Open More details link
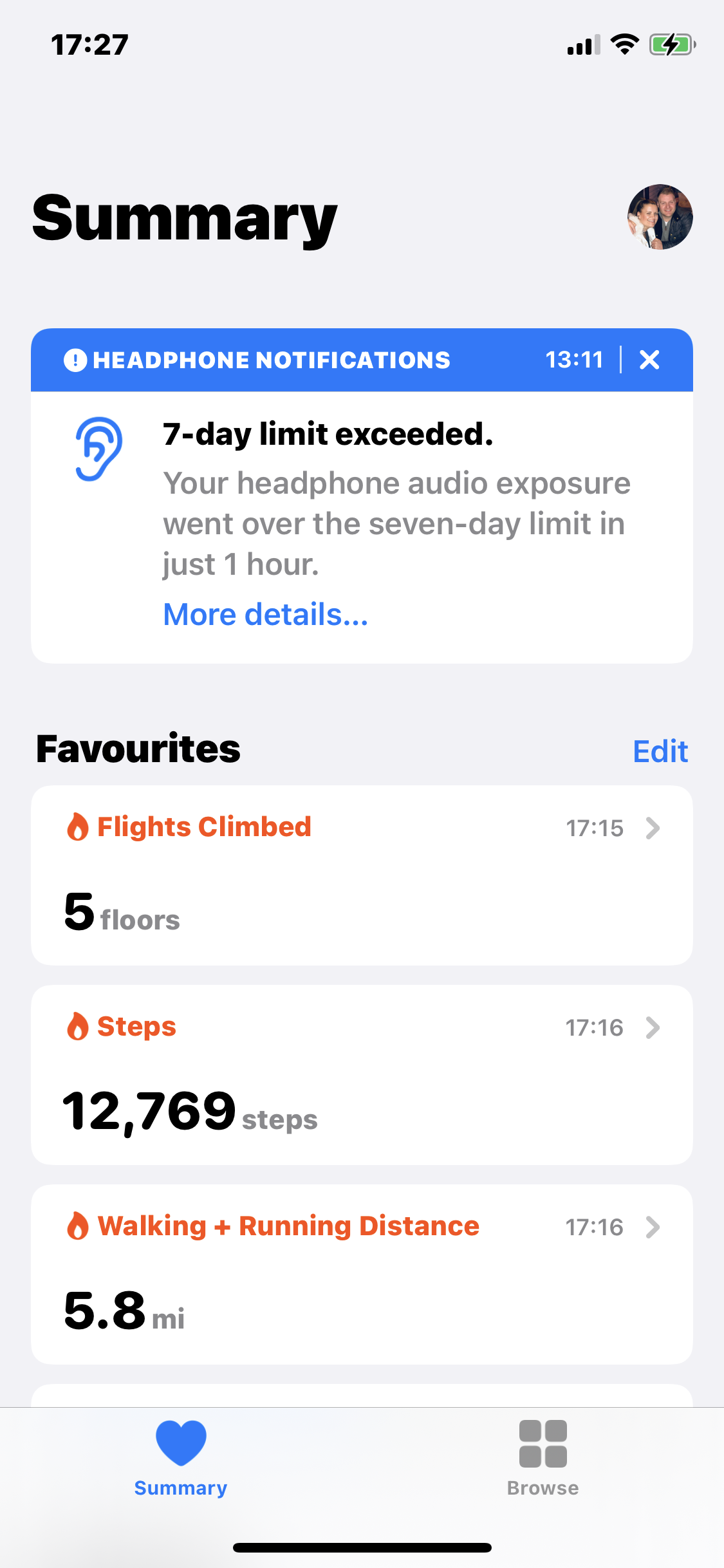Viewport: 724px width, 1568px height. click(265, 614)
